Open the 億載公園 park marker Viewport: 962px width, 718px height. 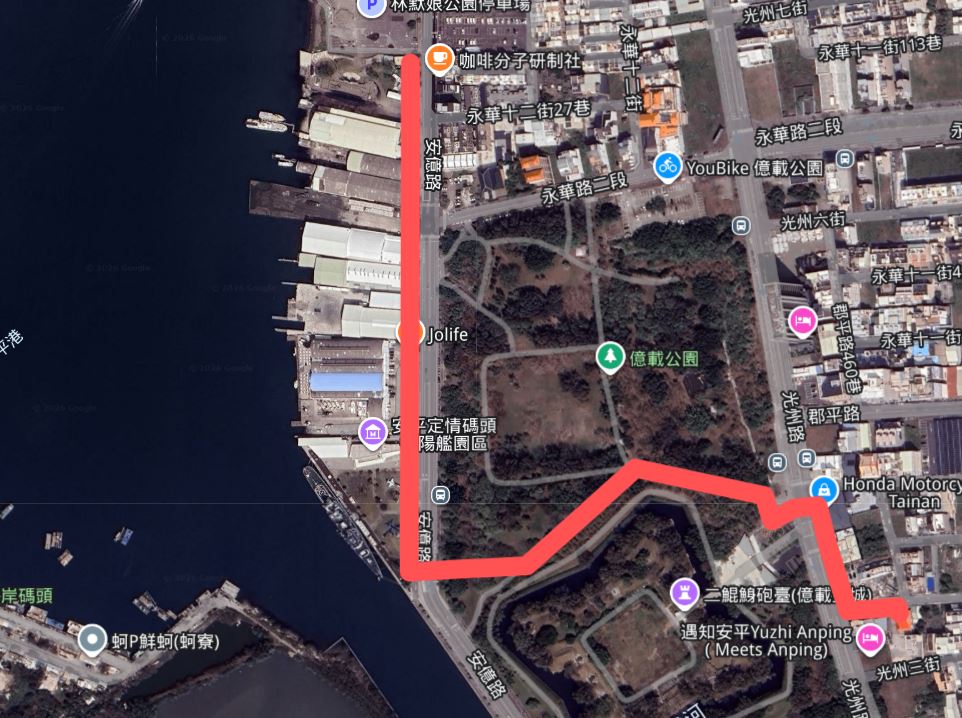tap(610, 356)
